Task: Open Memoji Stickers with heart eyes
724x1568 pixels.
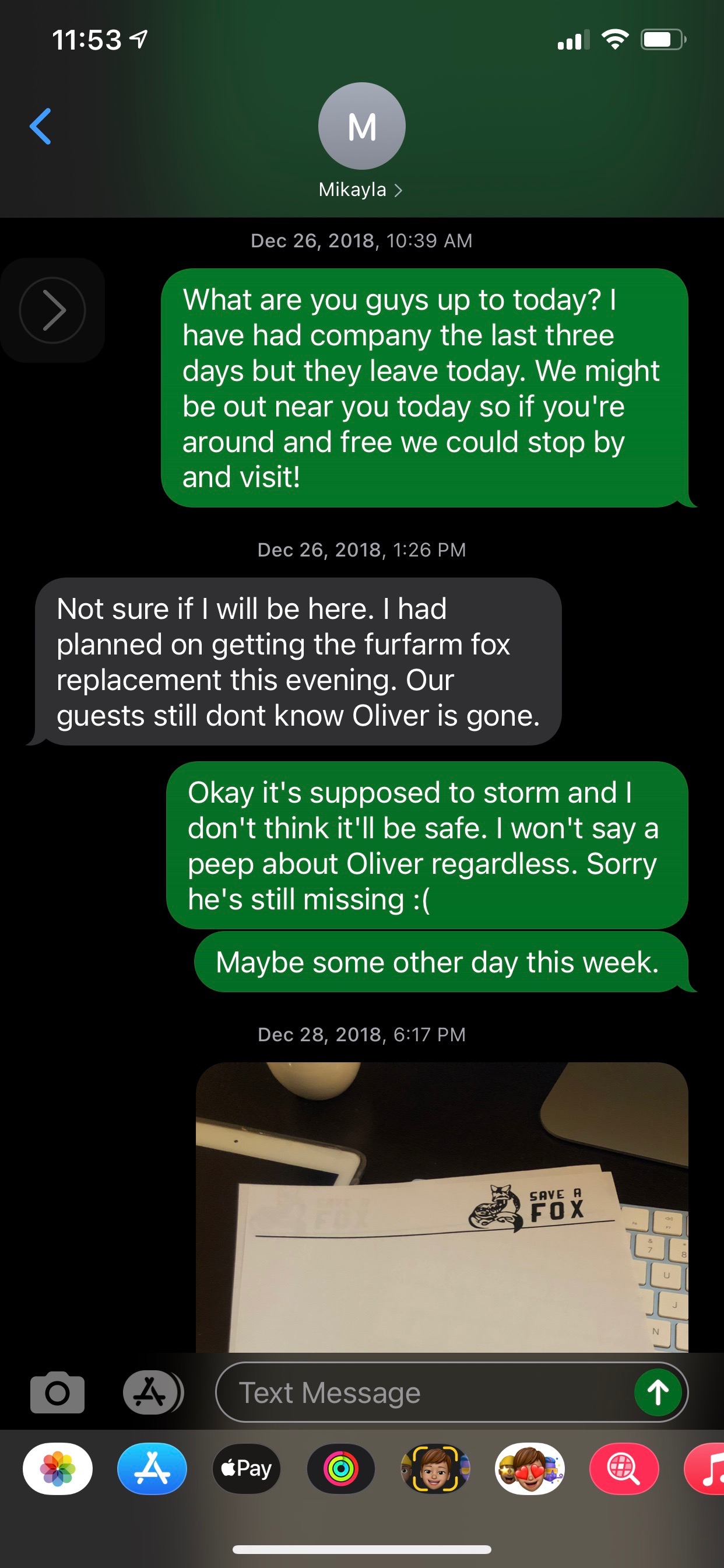Action: [529, 1469]
